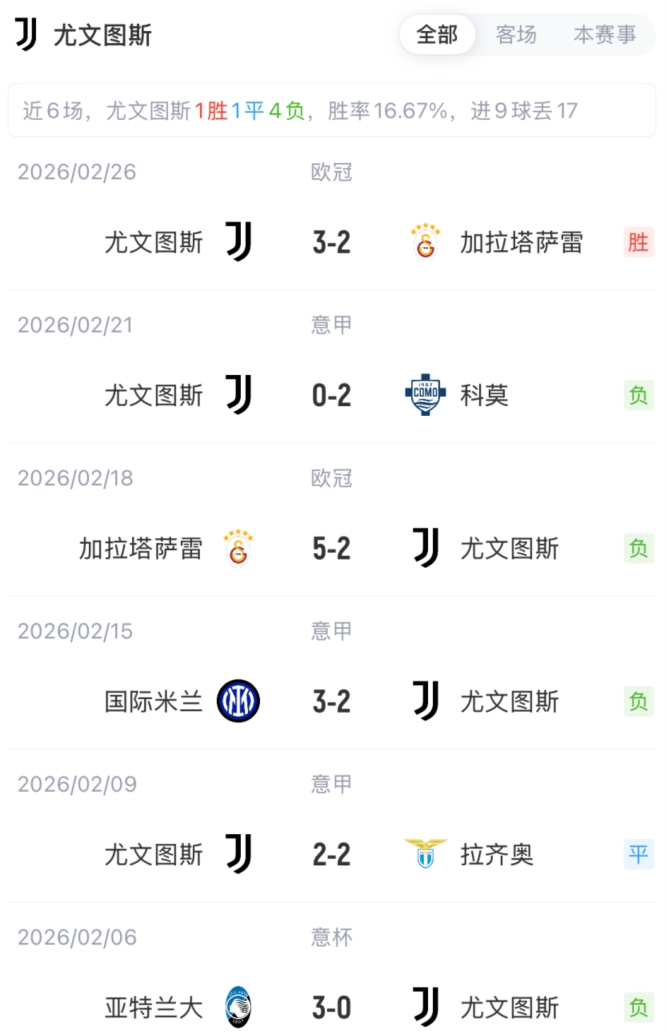Screen dimensions: 669x1032
Task: Switch to the 客场 tab
Action: (x=516, y=35)
